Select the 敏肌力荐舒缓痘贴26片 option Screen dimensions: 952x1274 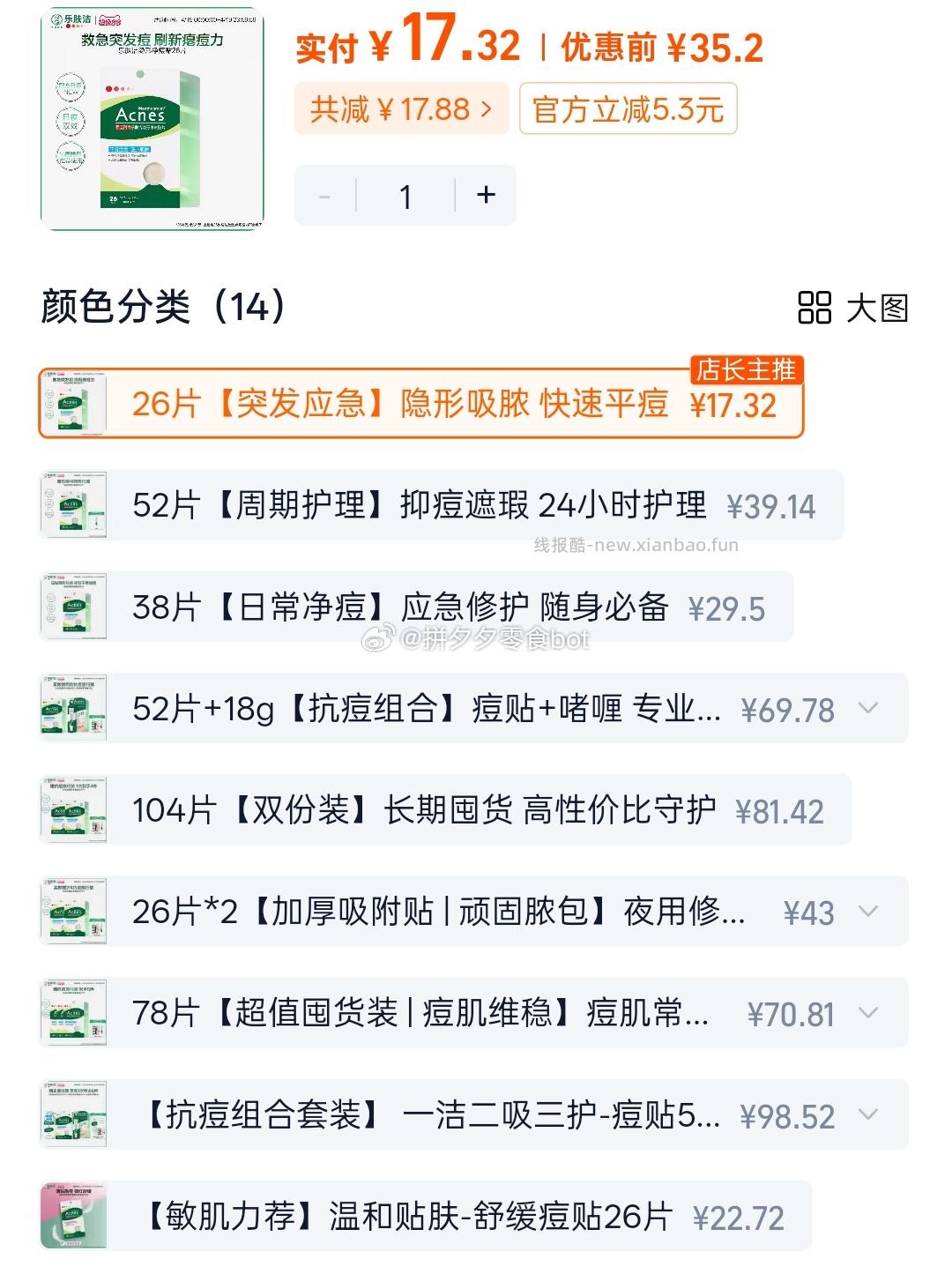[x=441, y=1217]
